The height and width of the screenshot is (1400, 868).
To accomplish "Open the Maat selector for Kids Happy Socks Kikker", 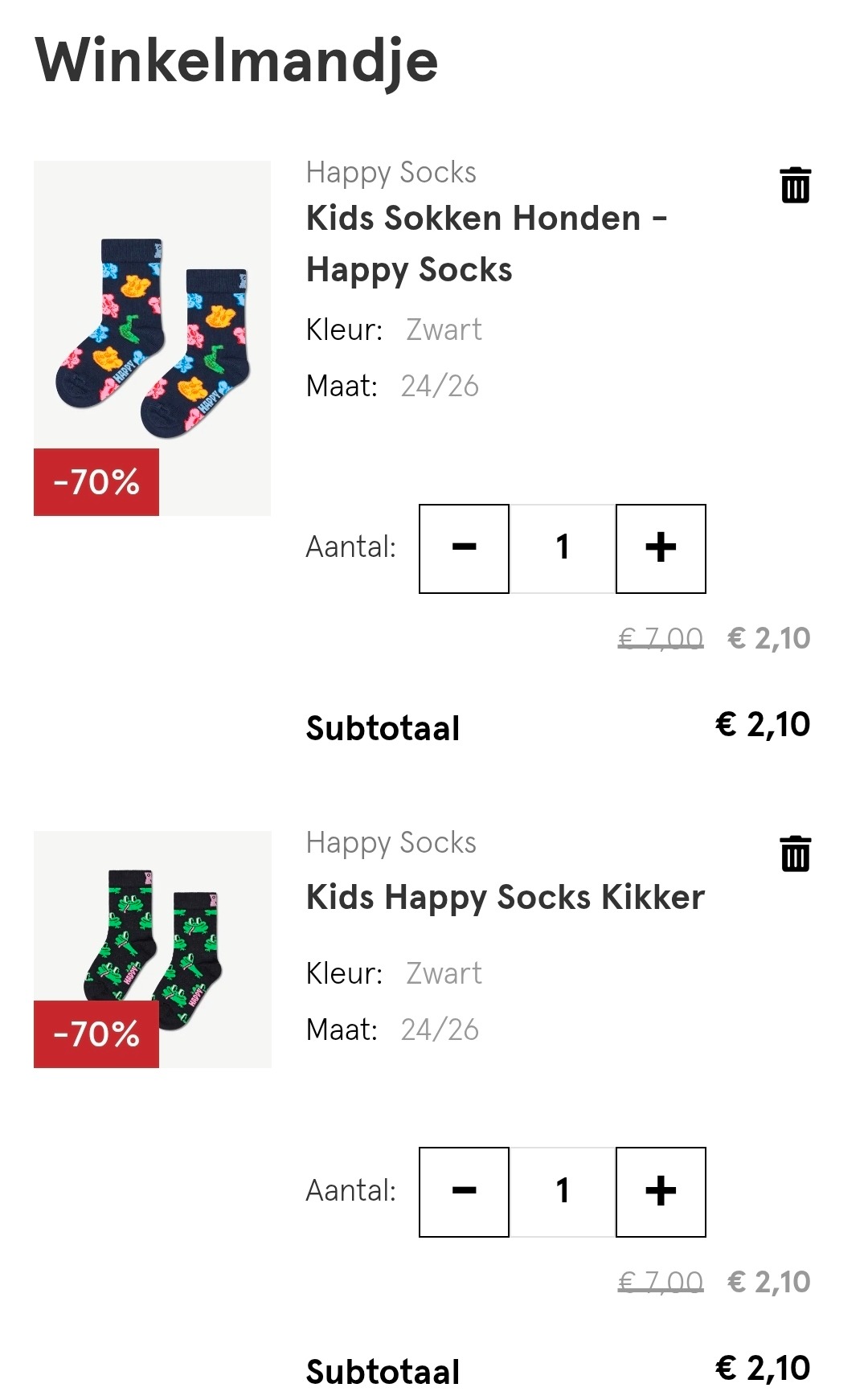I will (341, 1029).
